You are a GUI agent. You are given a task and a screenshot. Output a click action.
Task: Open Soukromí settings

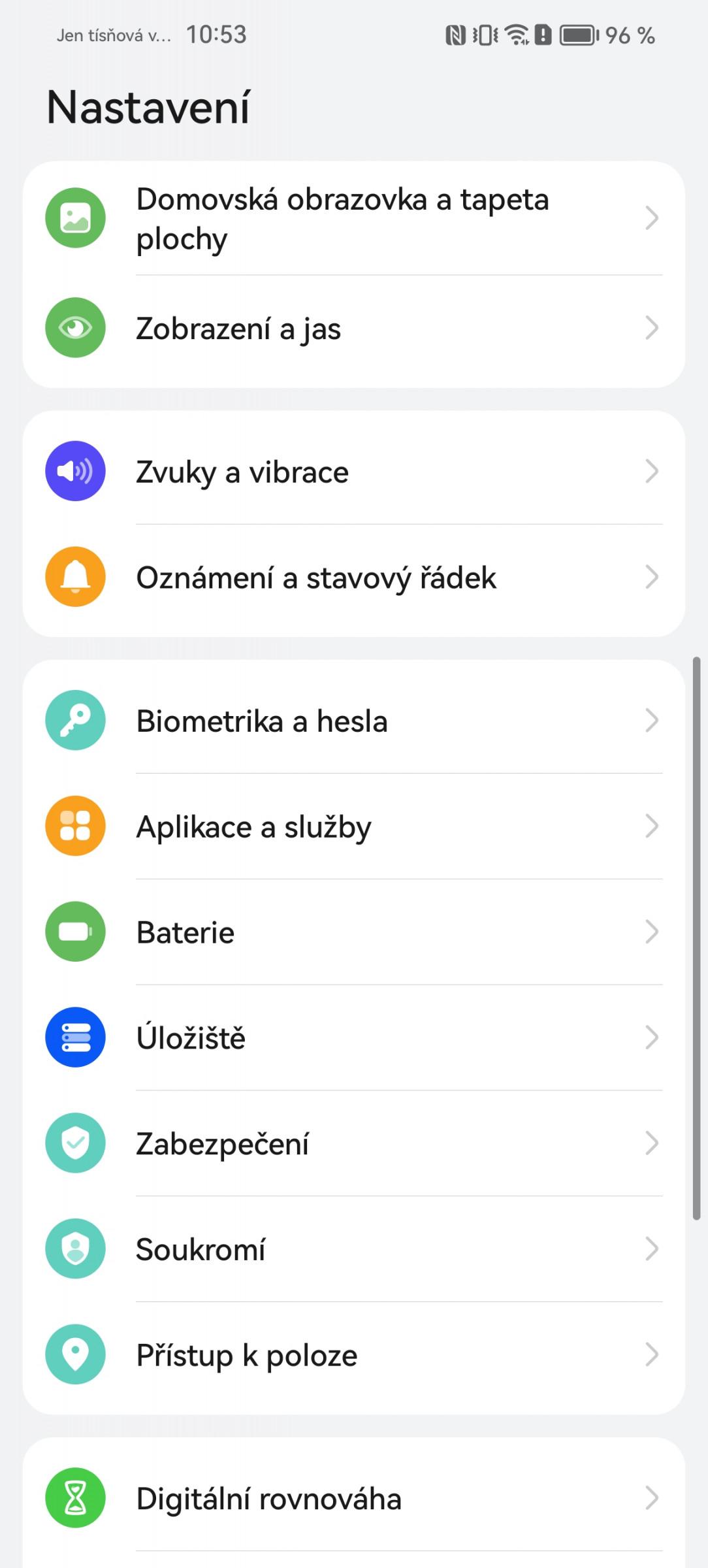click(353, 1249)
